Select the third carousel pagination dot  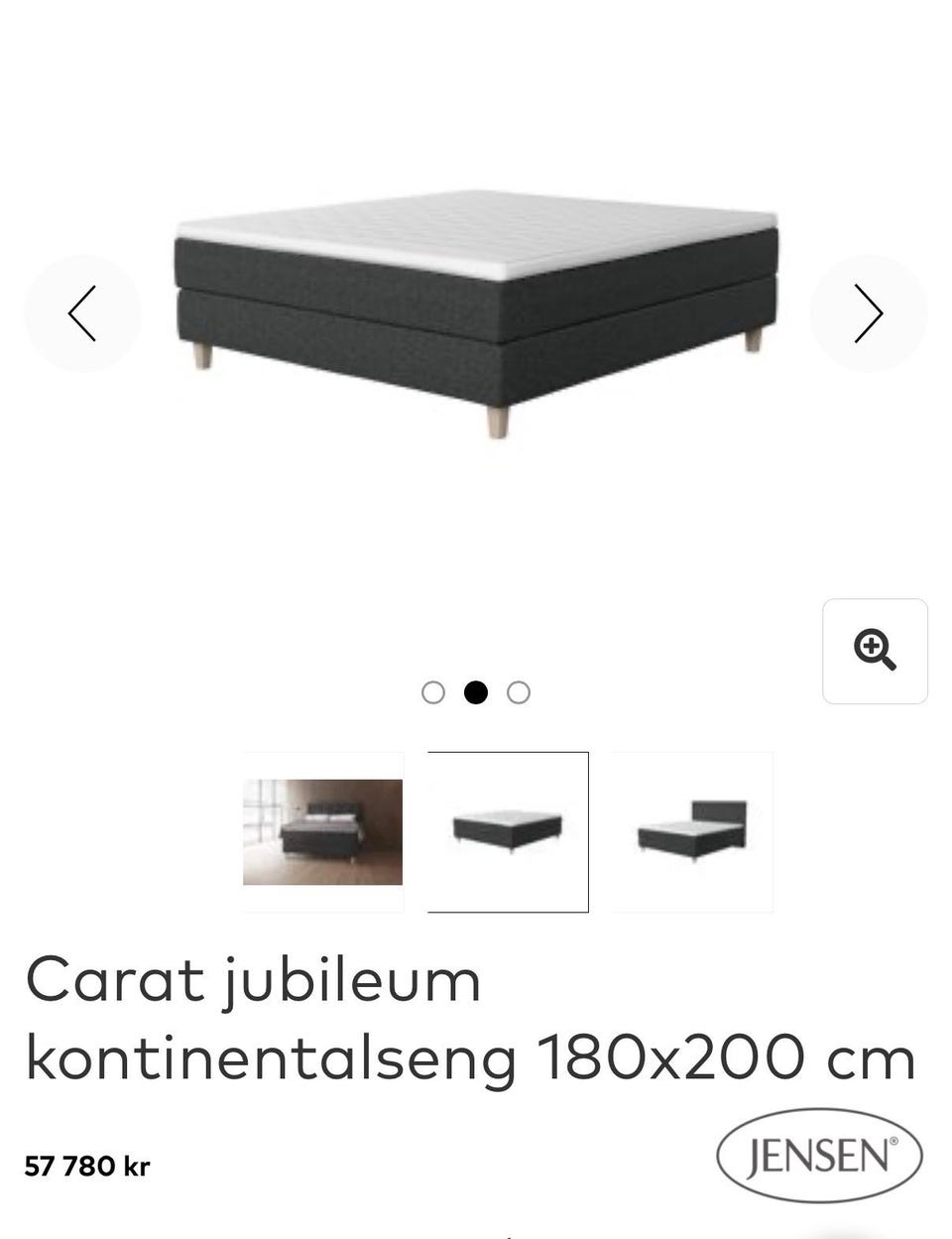[x=518, y=692]
